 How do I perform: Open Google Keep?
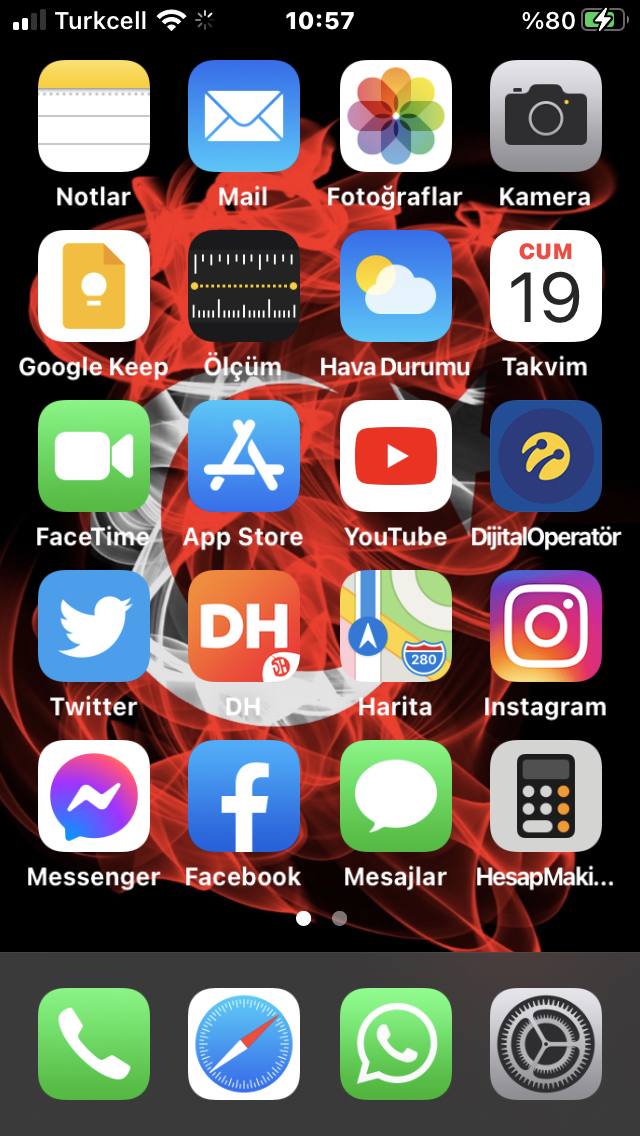coord(93,286)
